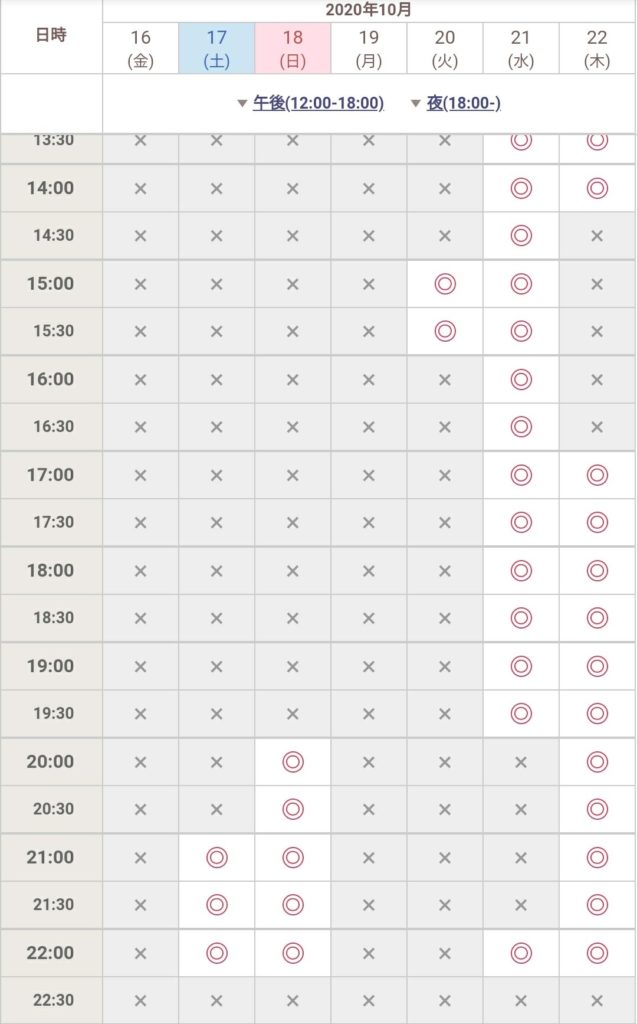Book the 21:30 slot on the 18th

pyautogui.click(x=293, y=904)
